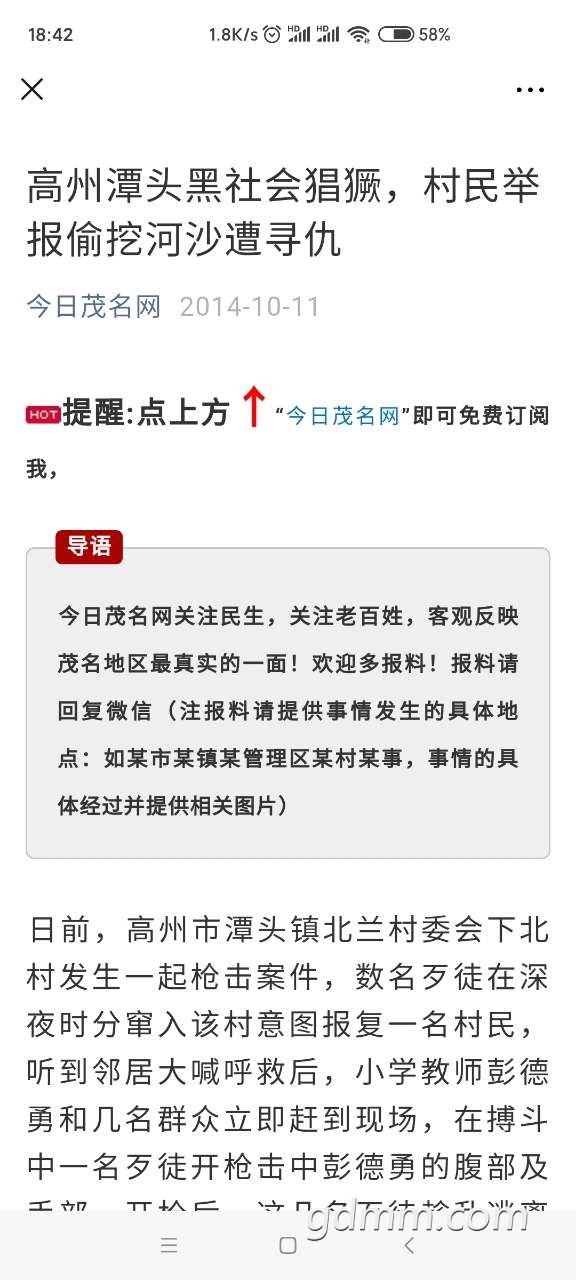Go back using the system back button
576x1280 pixels.
pyautogui.click(x=408, y=1245)
